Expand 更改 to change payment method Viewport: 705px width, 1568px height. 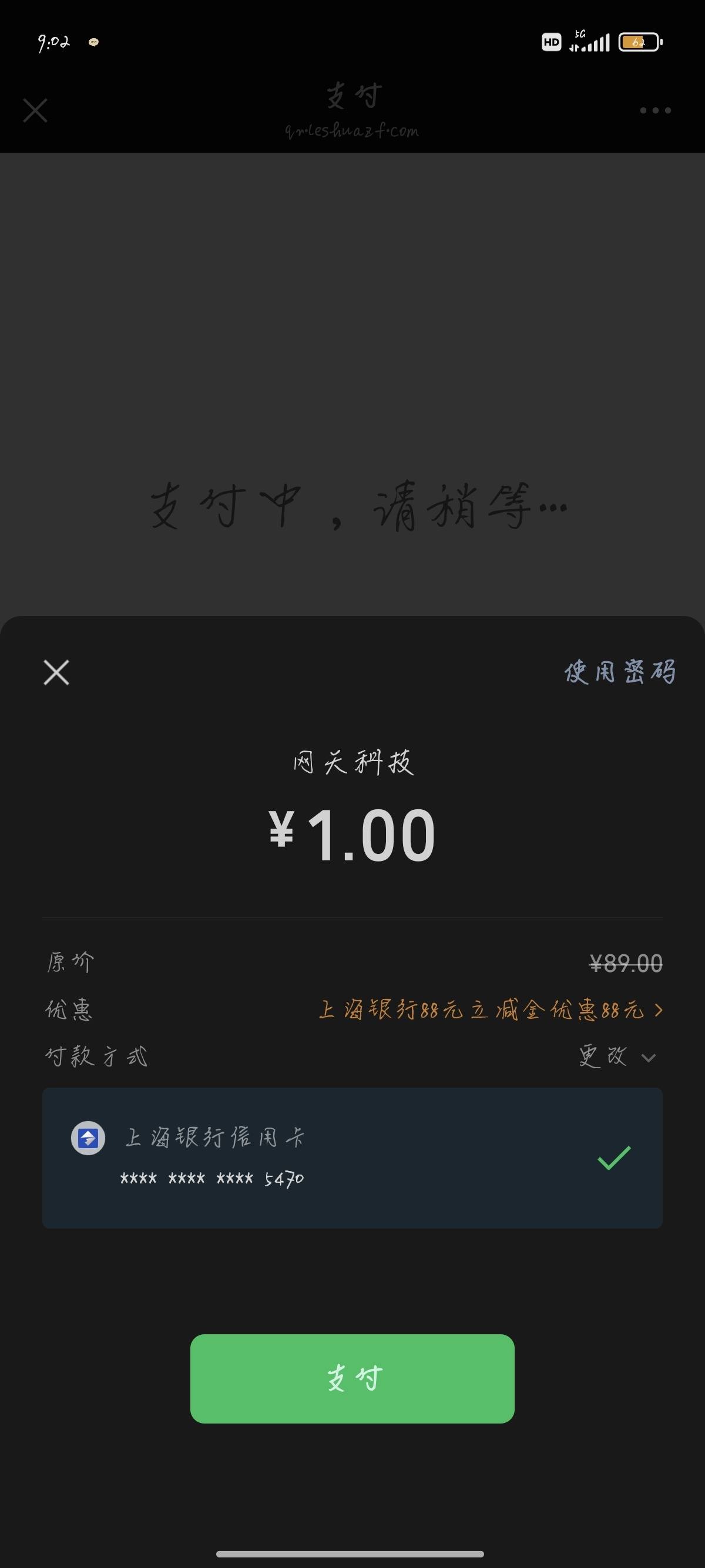(x=617, y=1056)
